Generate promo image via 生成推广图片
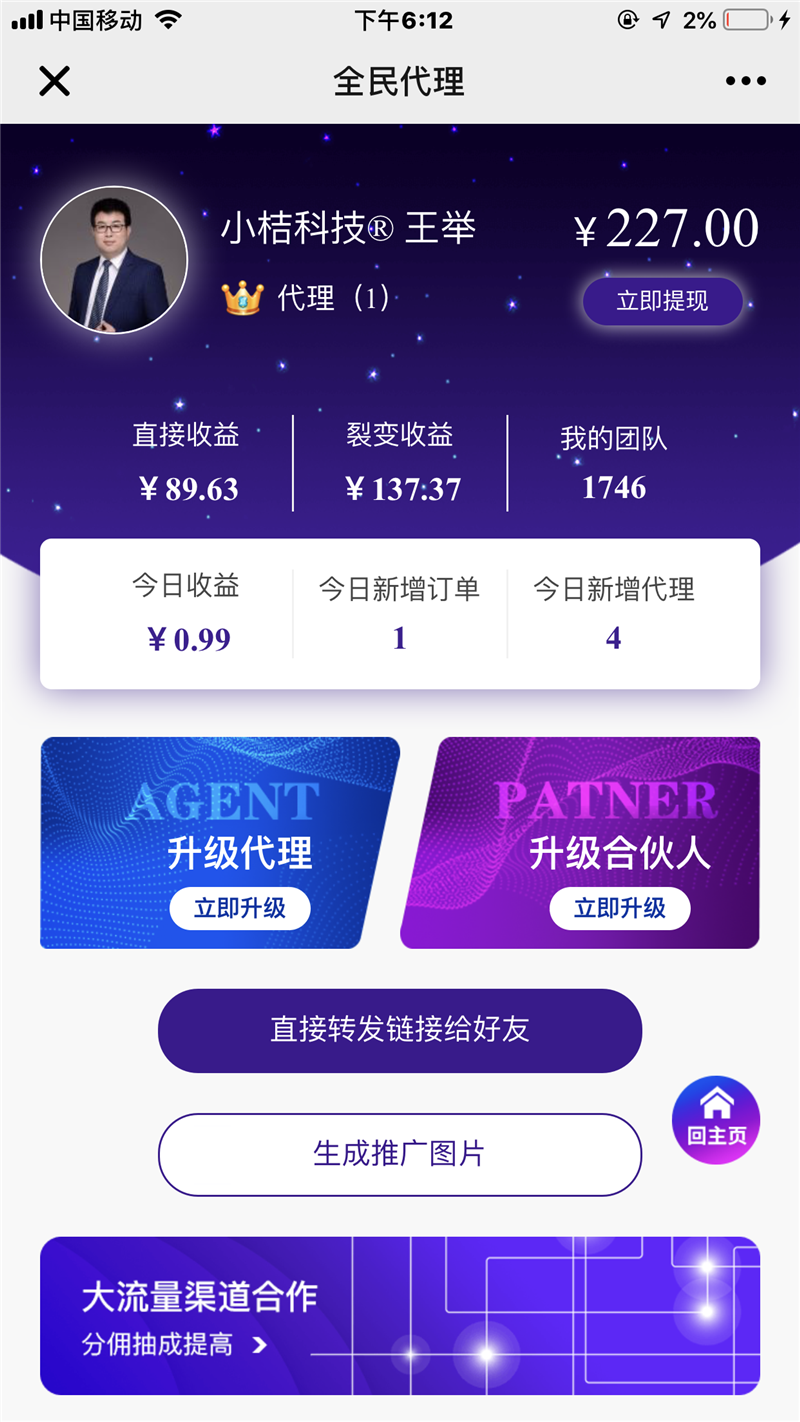Image resolution: width=800 pixels, height=1422 pixels. click(399, 1154)
